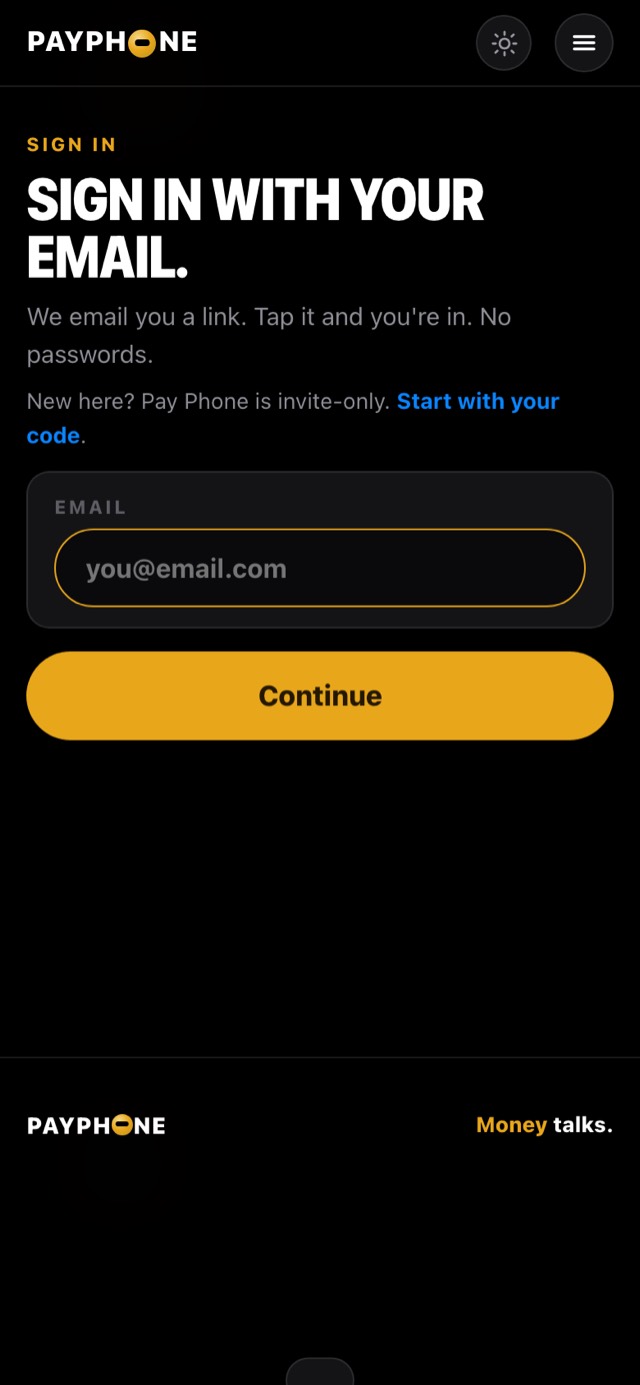This screenshot has height=1385, width=640.
Task: Tap the PAYPHONE logo in the header
Action: tap(112, 42)
